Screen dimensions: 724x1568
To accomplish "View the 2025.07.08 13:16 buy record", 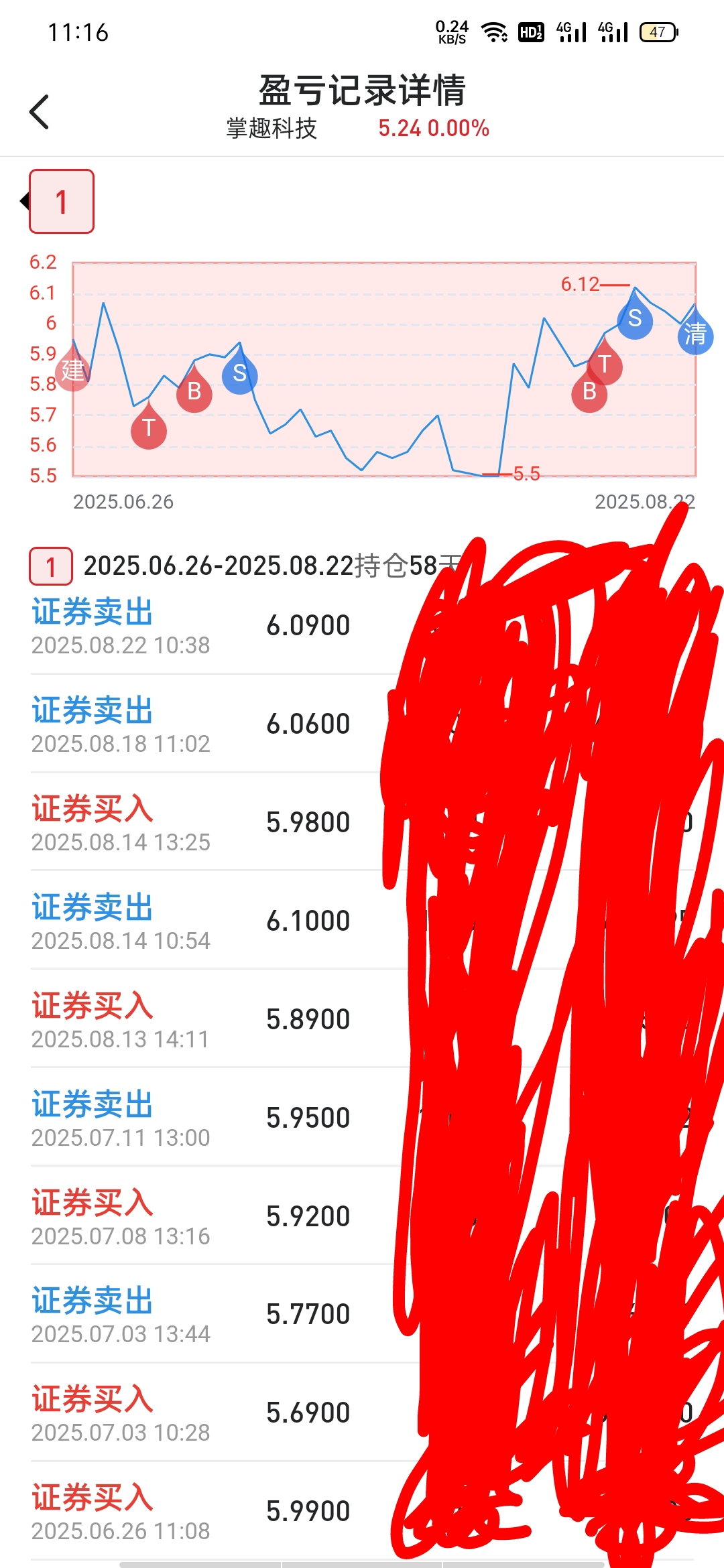I will pyautogui.click(x=362, y=1217).
